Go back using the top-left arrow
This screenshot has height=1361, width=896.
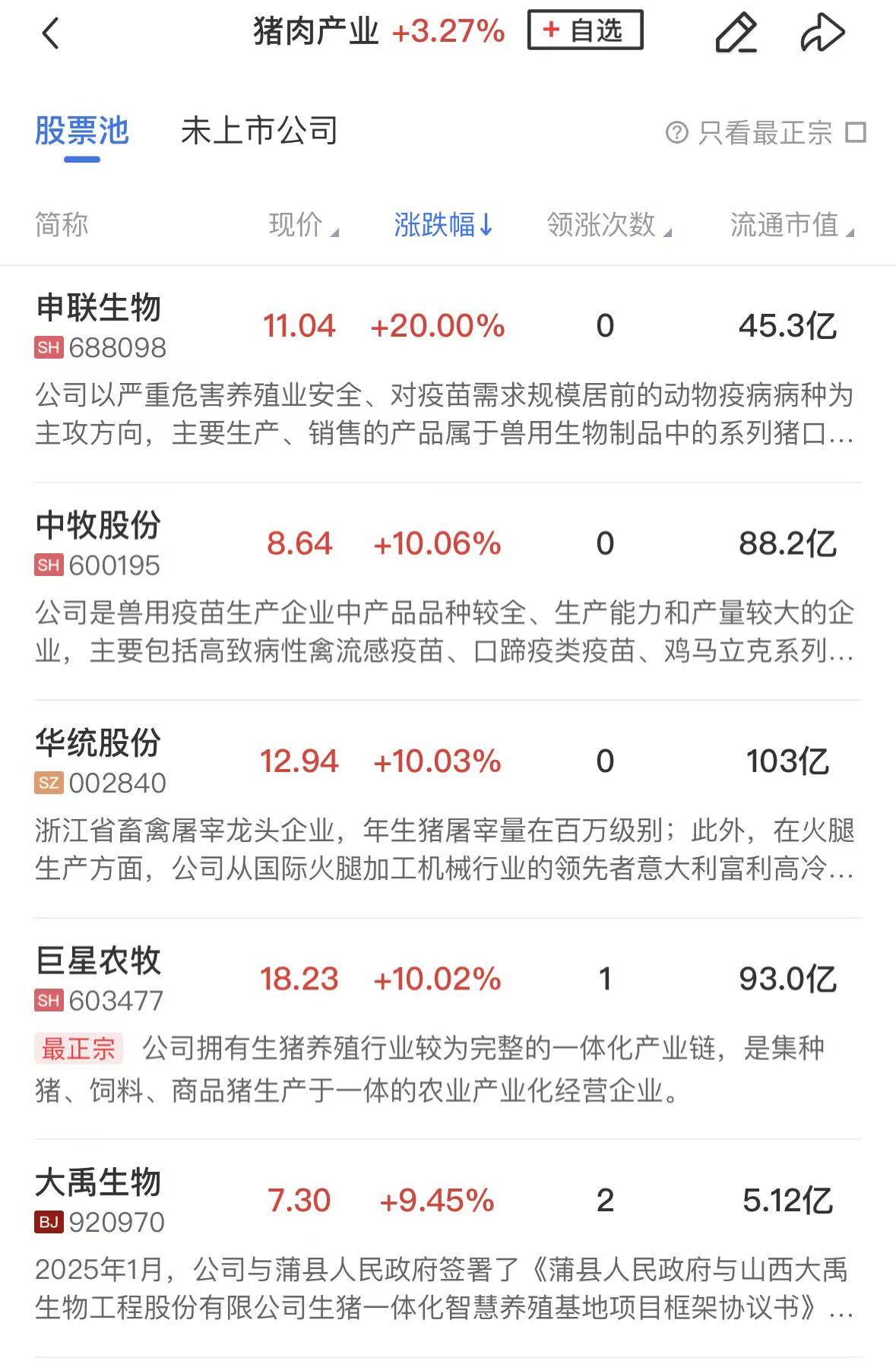50,33
